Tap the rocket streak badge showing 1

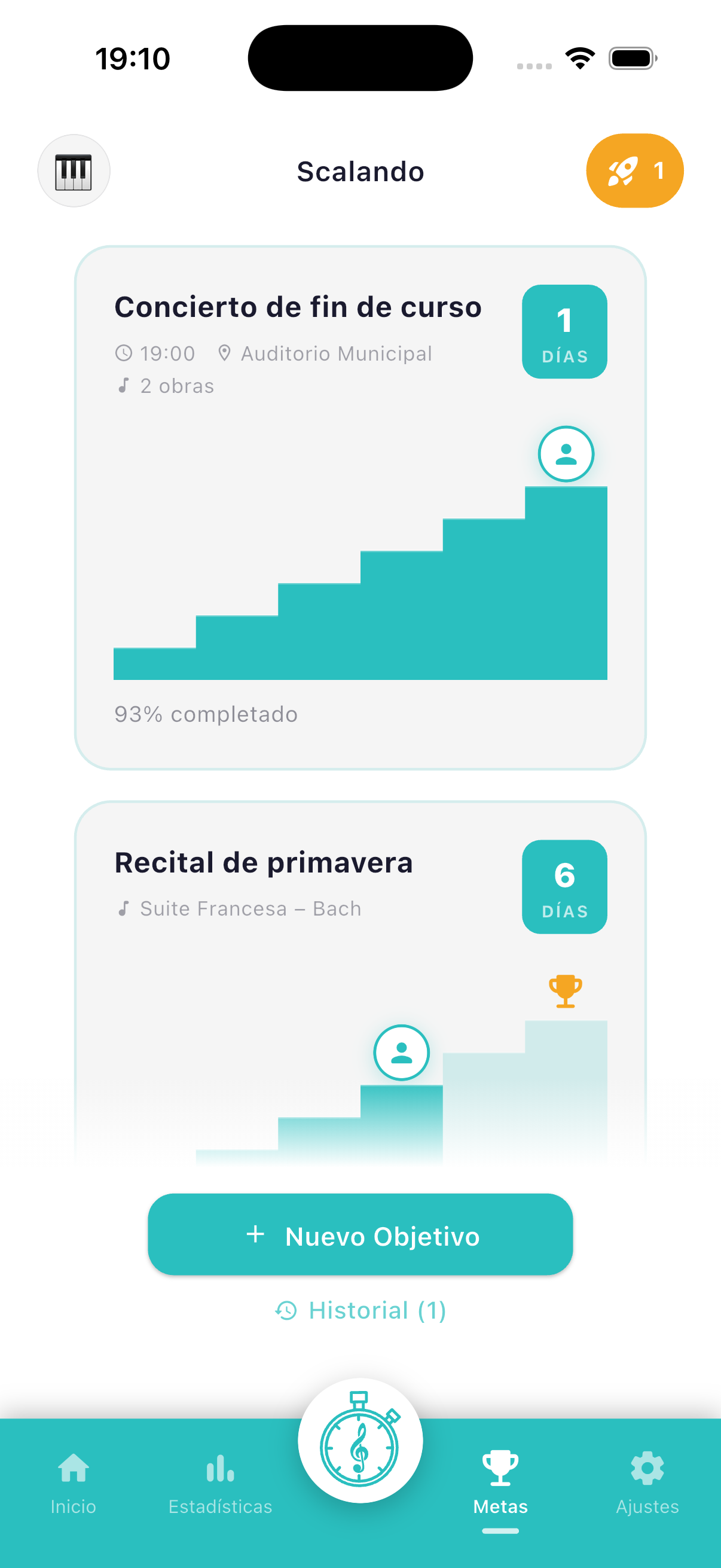[634, 171]
